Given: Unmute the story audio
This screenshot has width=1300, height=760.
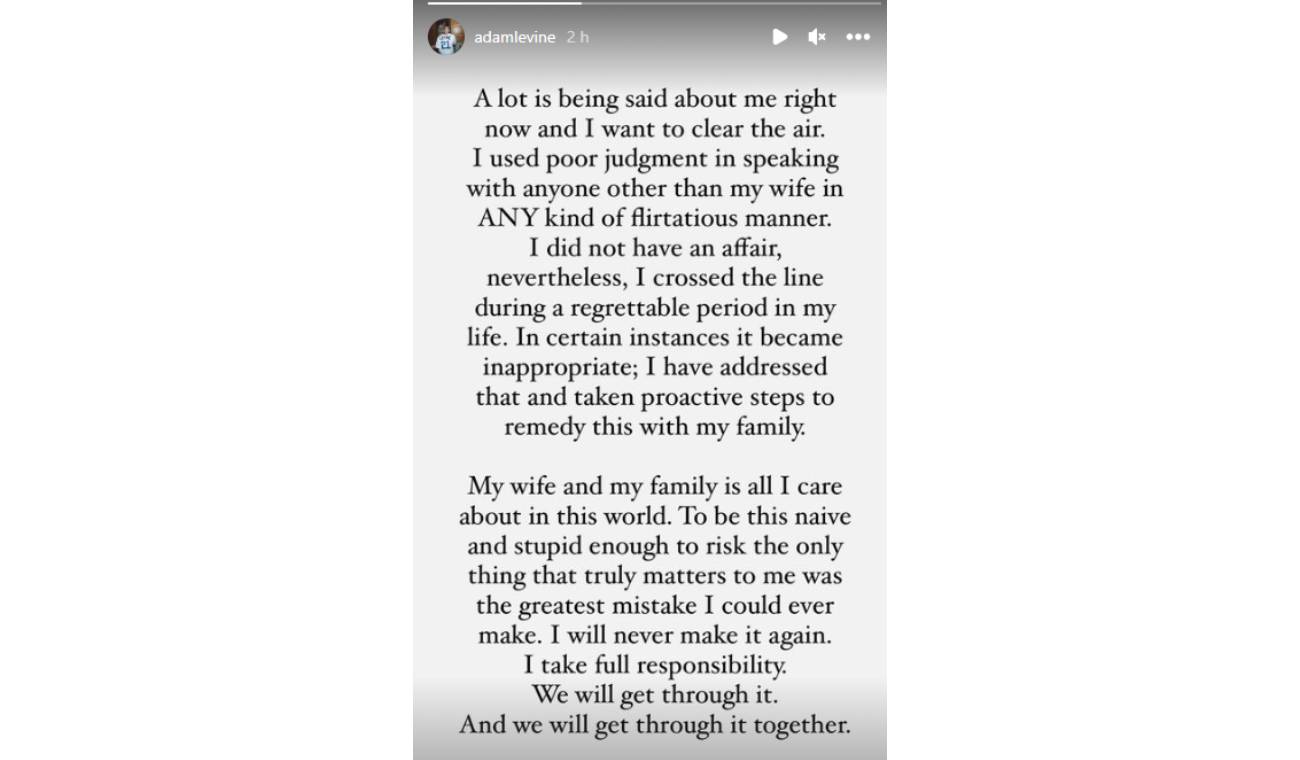Looking at the screenshot, I should 817,37.
